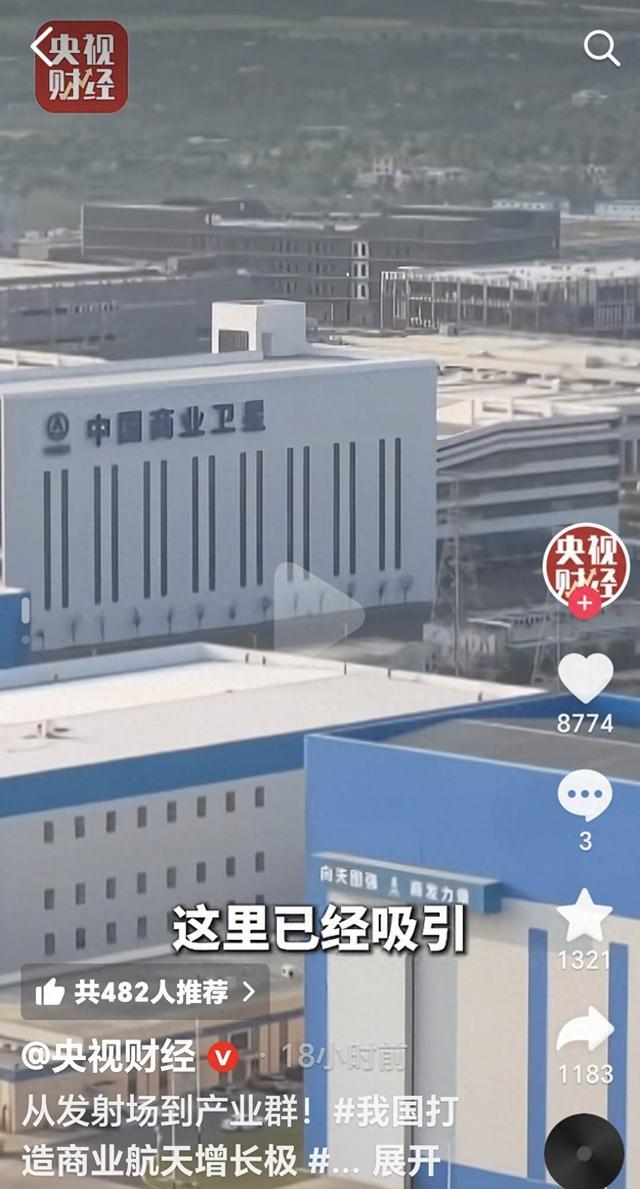
Task: Expand the full caption with 展开
Action: coord(407,1161)
